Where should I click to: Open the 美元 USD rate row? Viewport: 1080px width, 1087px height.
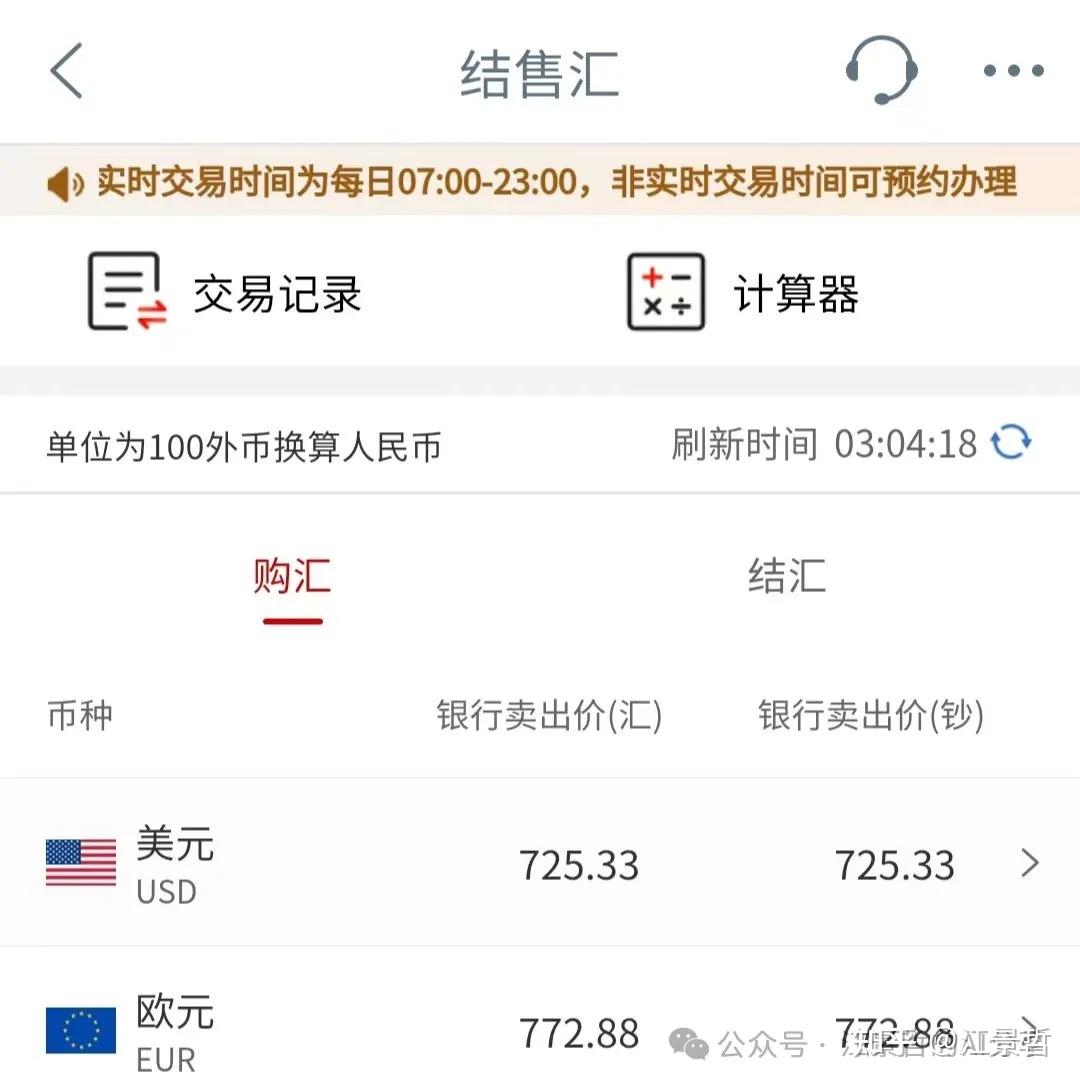tap(540, 863)
